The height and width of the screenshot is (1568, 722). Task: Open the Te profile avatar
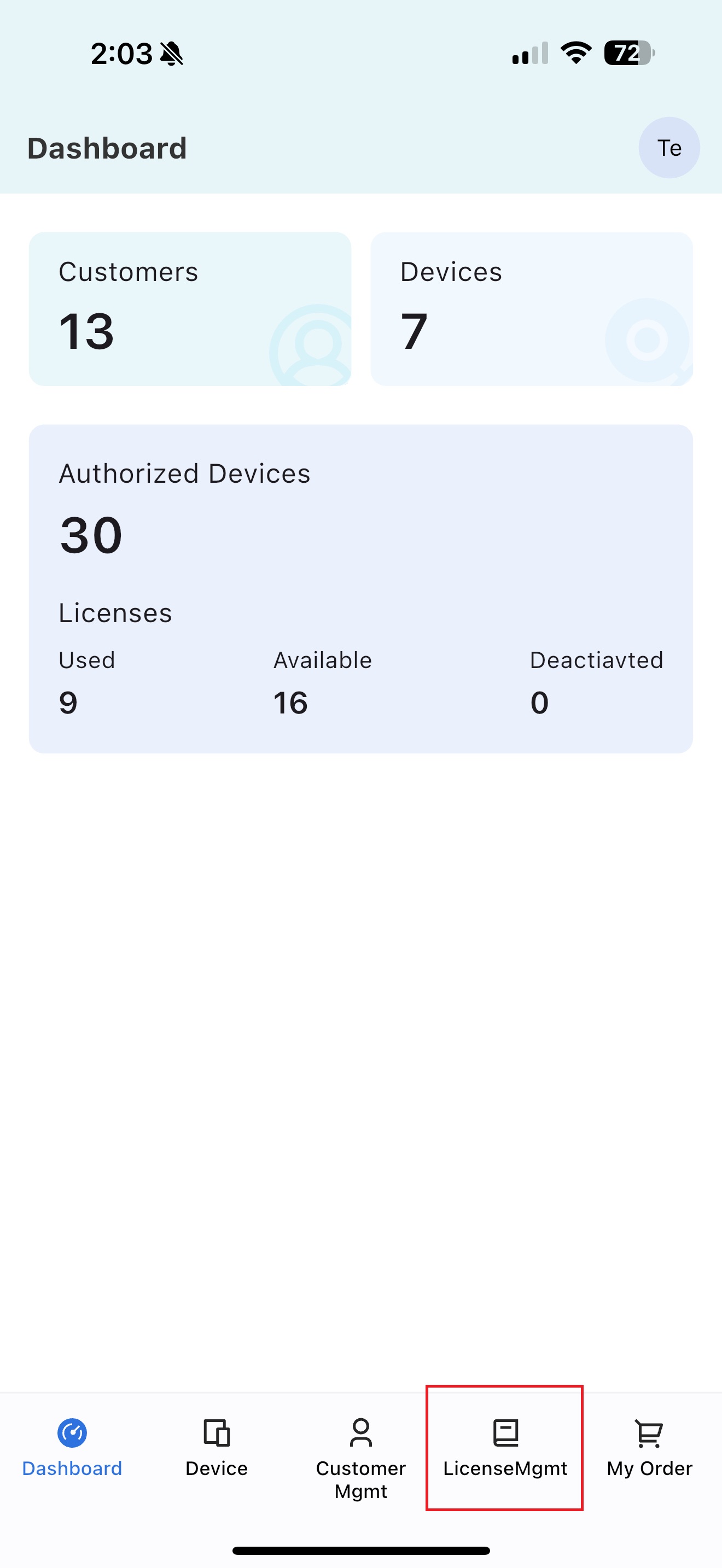pos(668,148)
